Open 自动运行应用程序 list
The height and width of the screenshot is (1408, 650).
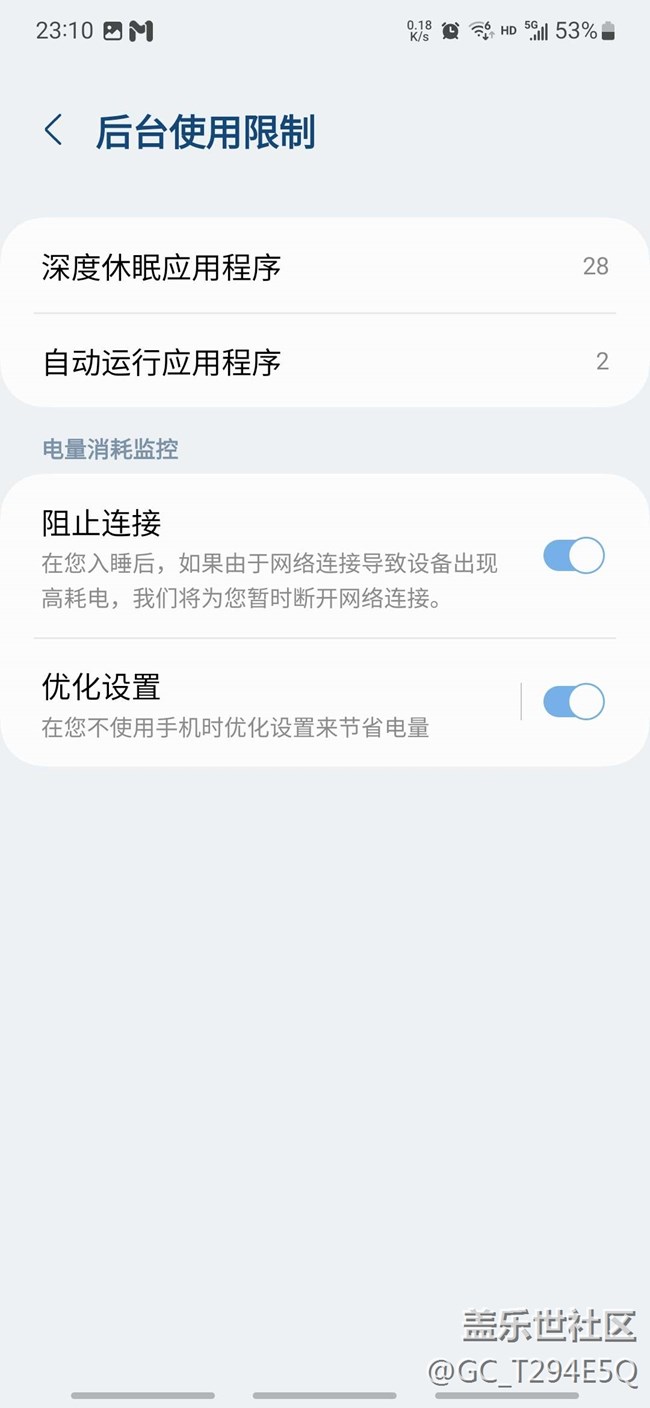tap(325, 361)
